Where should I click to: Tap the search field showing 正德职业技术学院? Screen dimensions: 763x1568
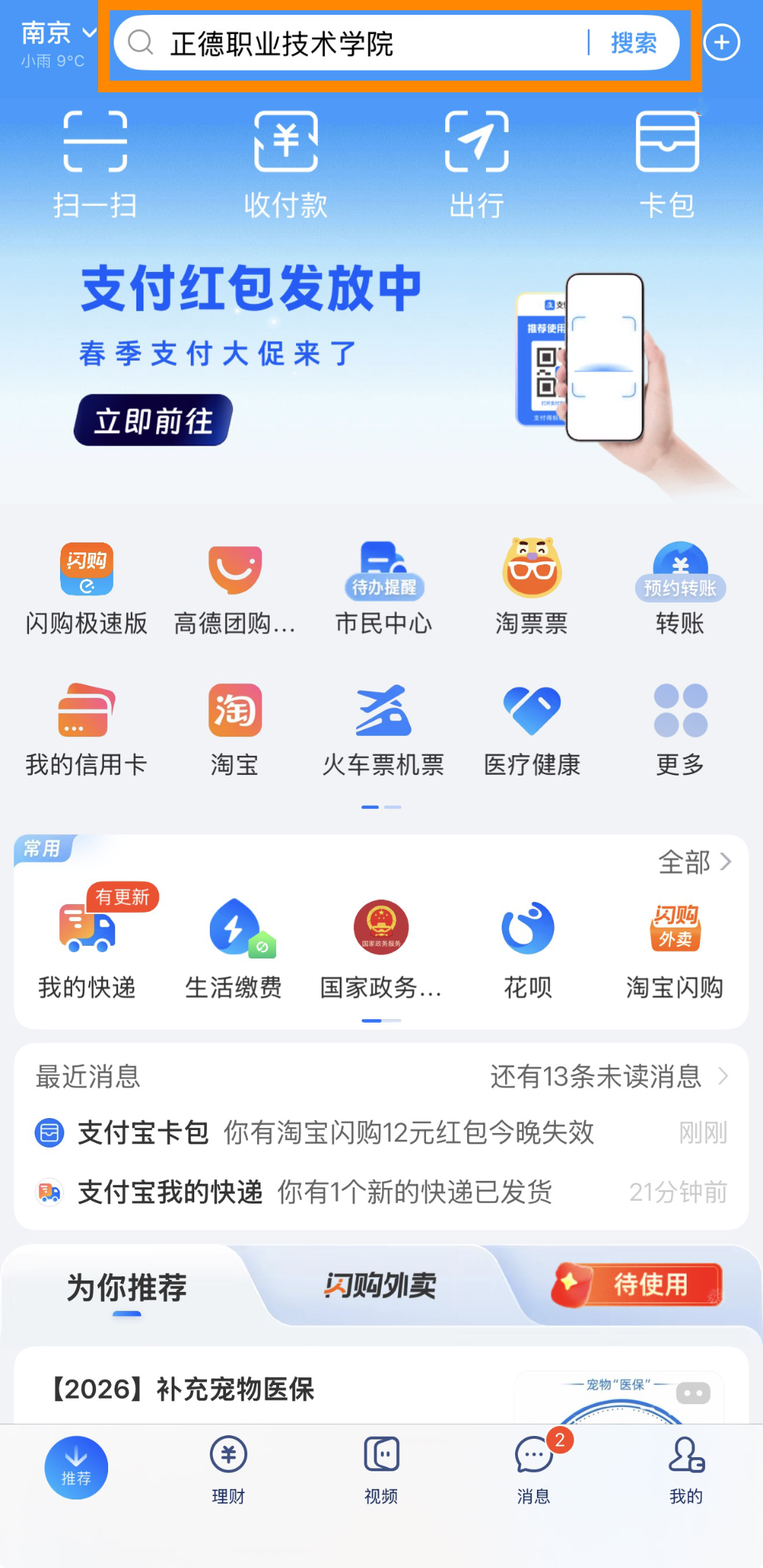click(353, 44)
